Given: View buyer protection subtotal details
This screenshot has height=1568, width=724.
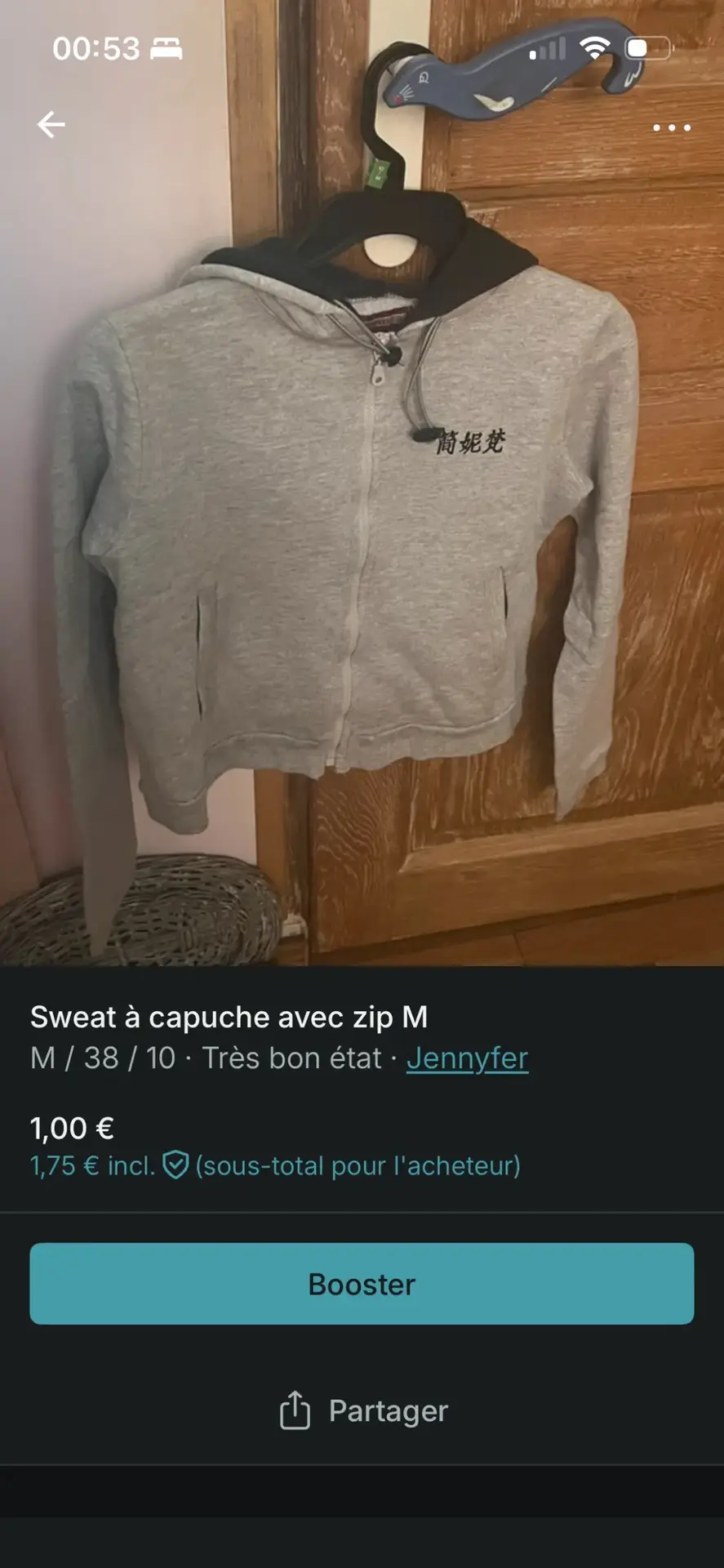Looking at the screenshot, I should 275,1165.
